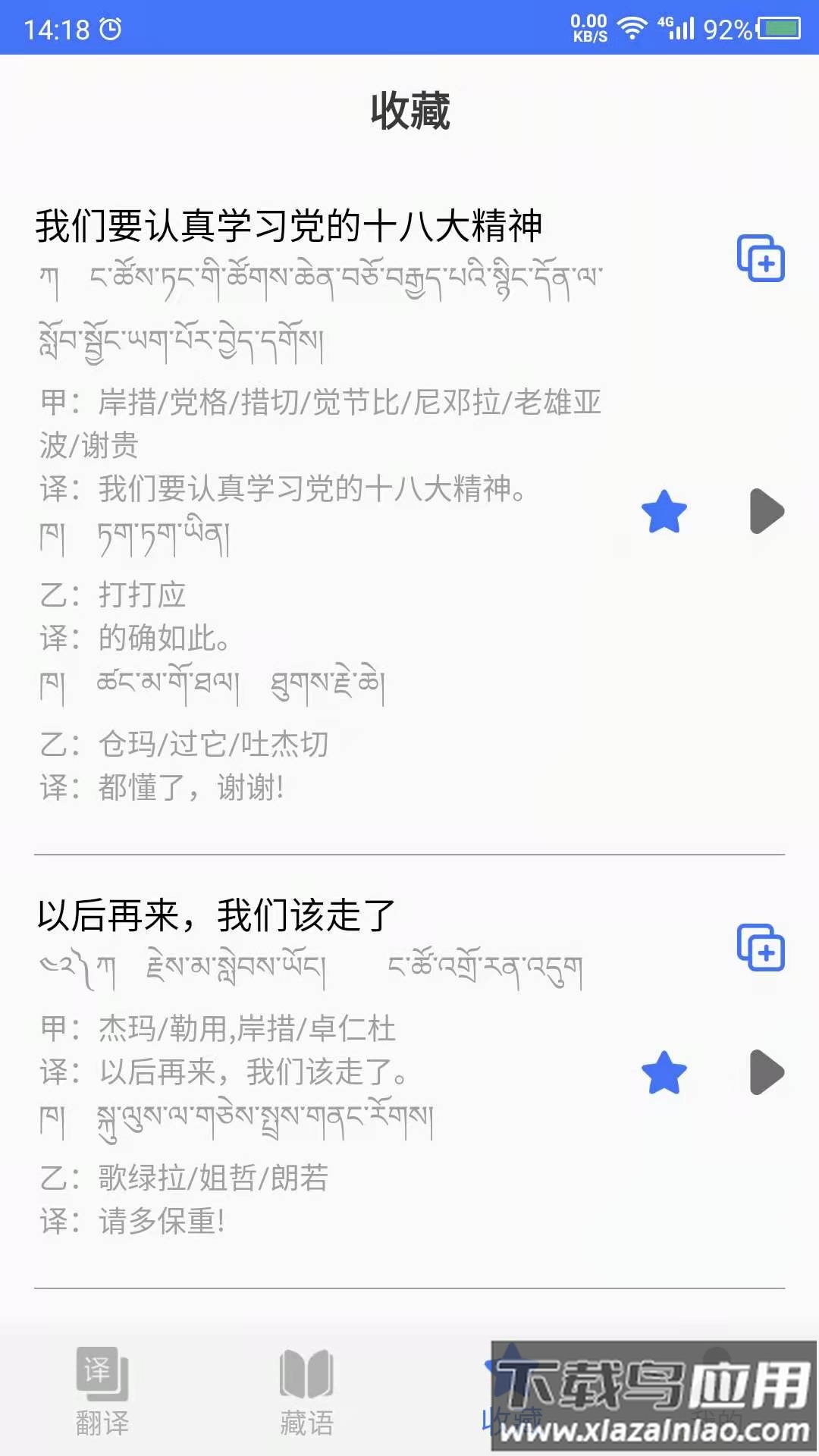Play pronunciation of the 以后再来 sentence

[x=768, y=1072]
